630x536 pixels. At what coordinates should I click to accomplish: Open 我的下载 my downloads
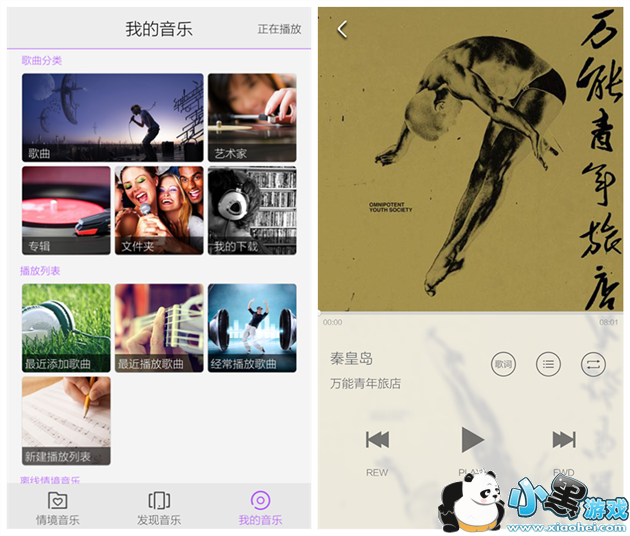[x=252, y=211]
